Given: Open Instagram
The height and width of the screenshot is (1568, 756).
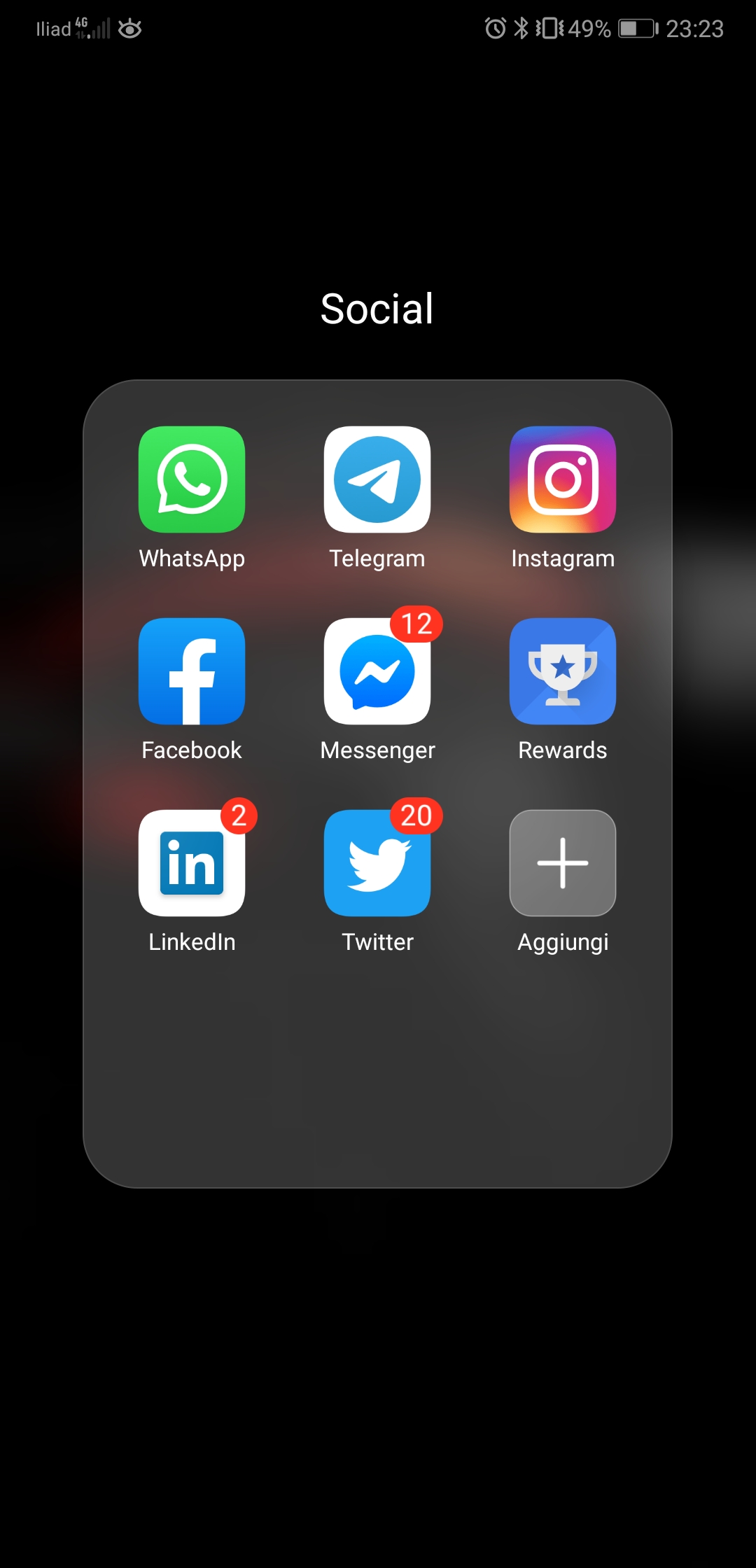Looking at the screenshot, I should [x=563, y=479].
